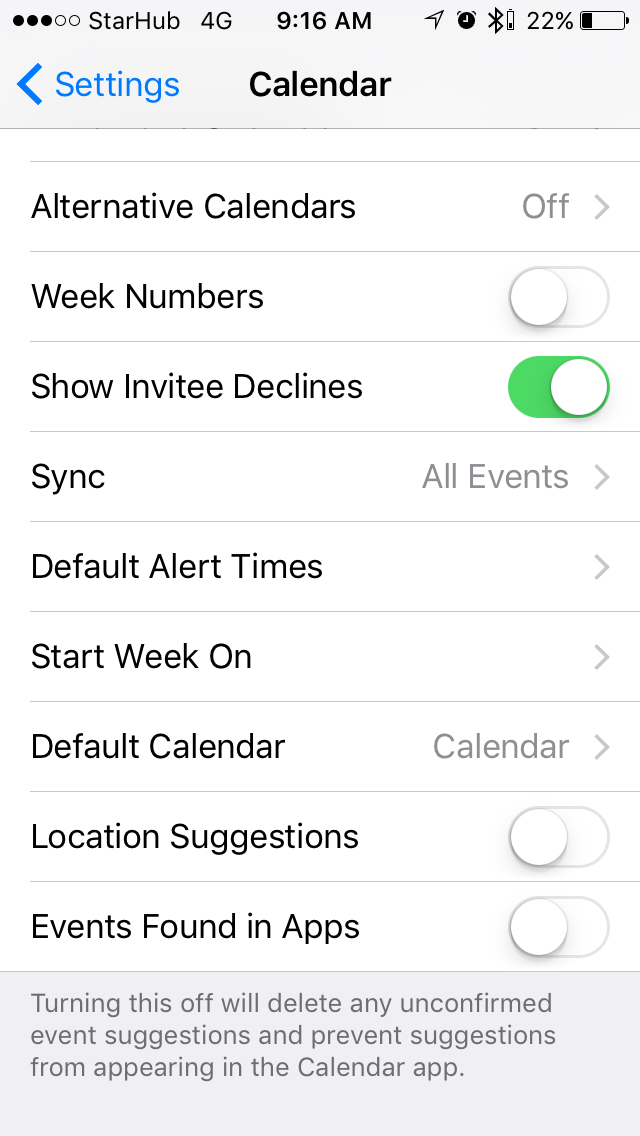Open Default Alert Times
The height and width of the screenshot is (1136, 640).
(x=320, y=567)
